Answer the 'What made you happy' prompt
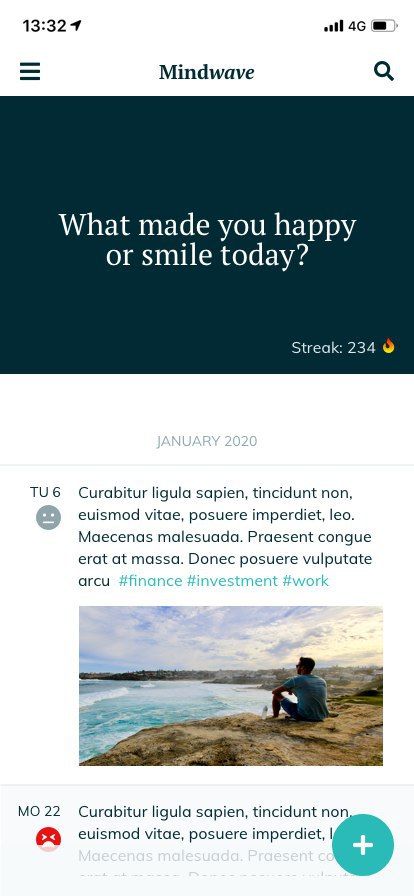This screenshot has width=414, height=896. click(x=207, y=239)
